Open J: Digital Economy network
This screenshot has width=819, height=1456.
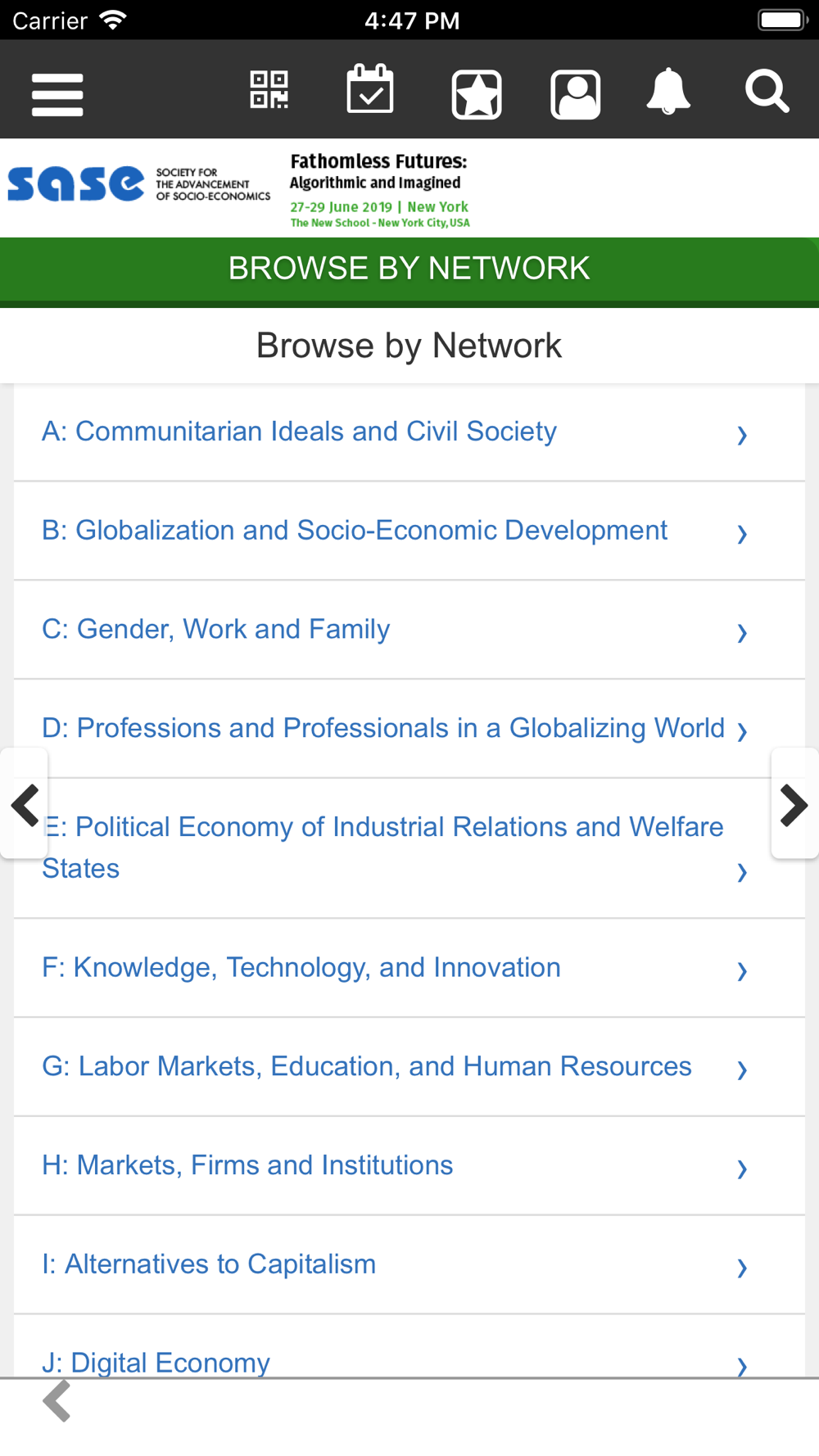[x=409, y=1347]
